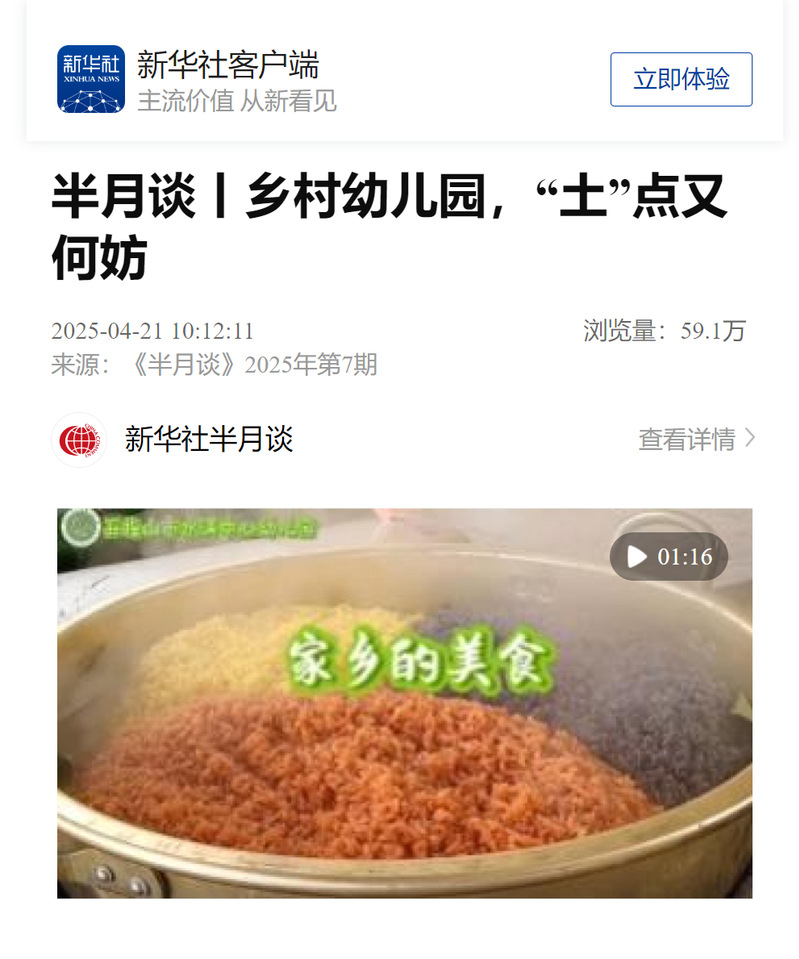This screenshot has width=799, height=959.
Task: Tap the 立即体验 button
Action: (x=681, y=79)
